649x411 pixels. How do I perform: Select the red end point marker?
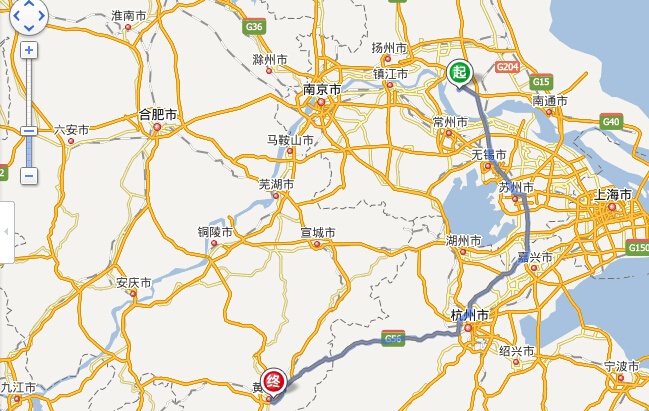(x=273, y=382)
